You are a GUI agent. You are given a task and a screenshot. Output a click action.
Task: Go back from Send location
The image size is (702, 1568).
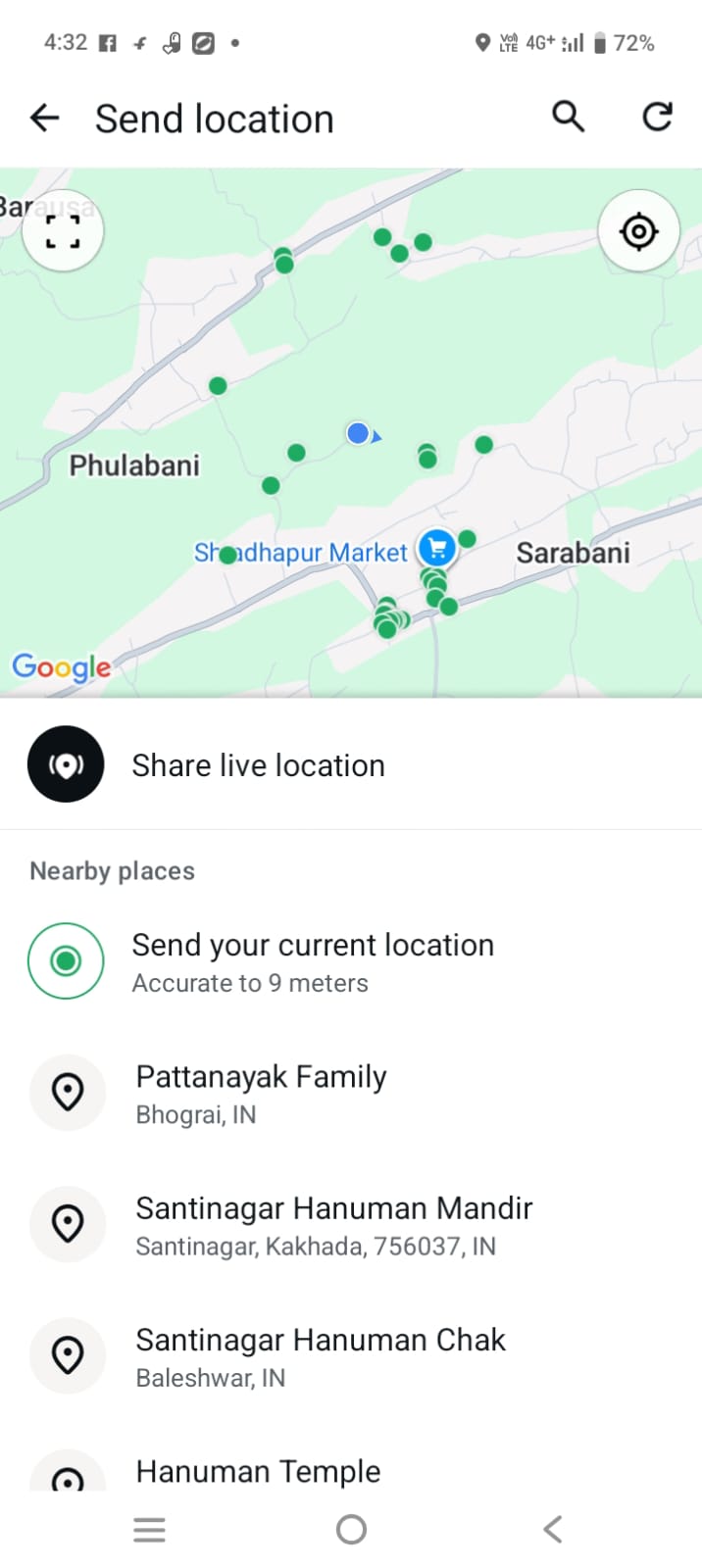(x=45, y=119)
